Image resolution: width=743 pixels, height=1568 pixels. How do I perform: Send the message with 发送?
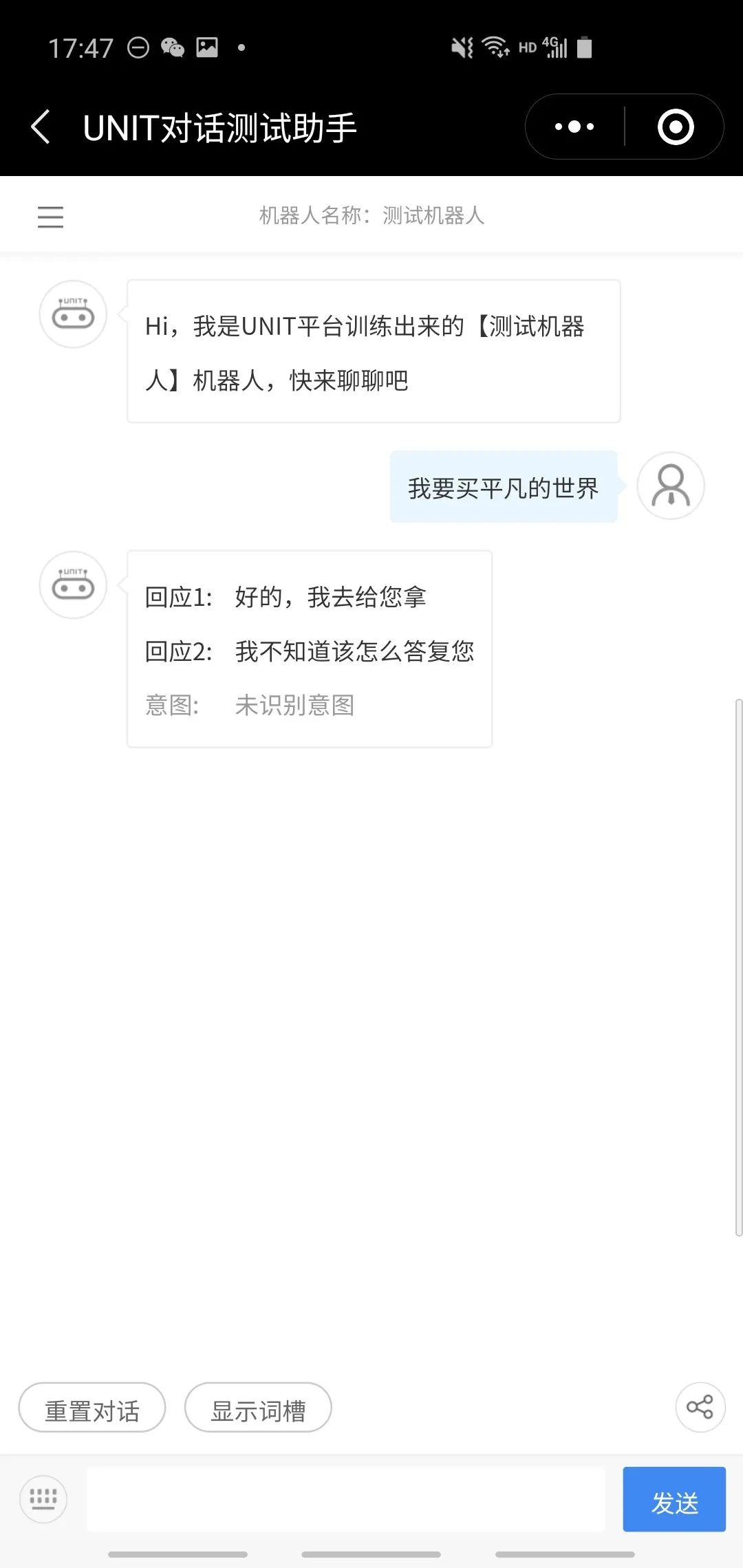pyautogui.click(x=674, y=1499)
